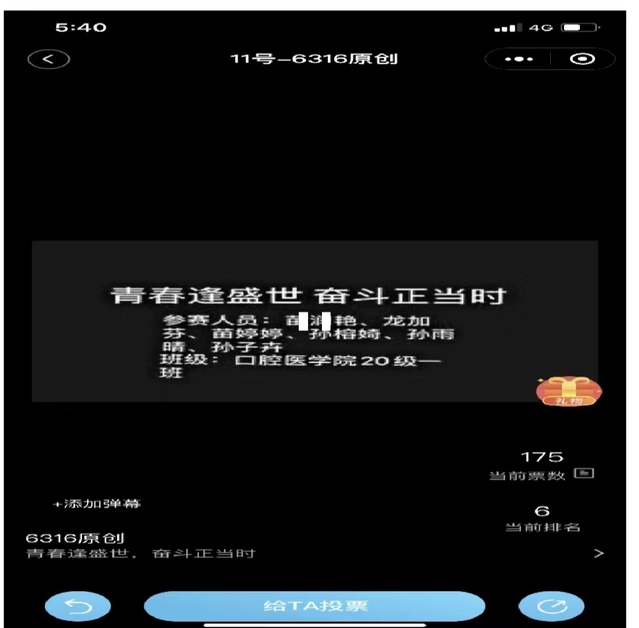Open the vote list icon beside 当前票数
This screenshot has height=628, width=639.
click(x=587, y=474)
